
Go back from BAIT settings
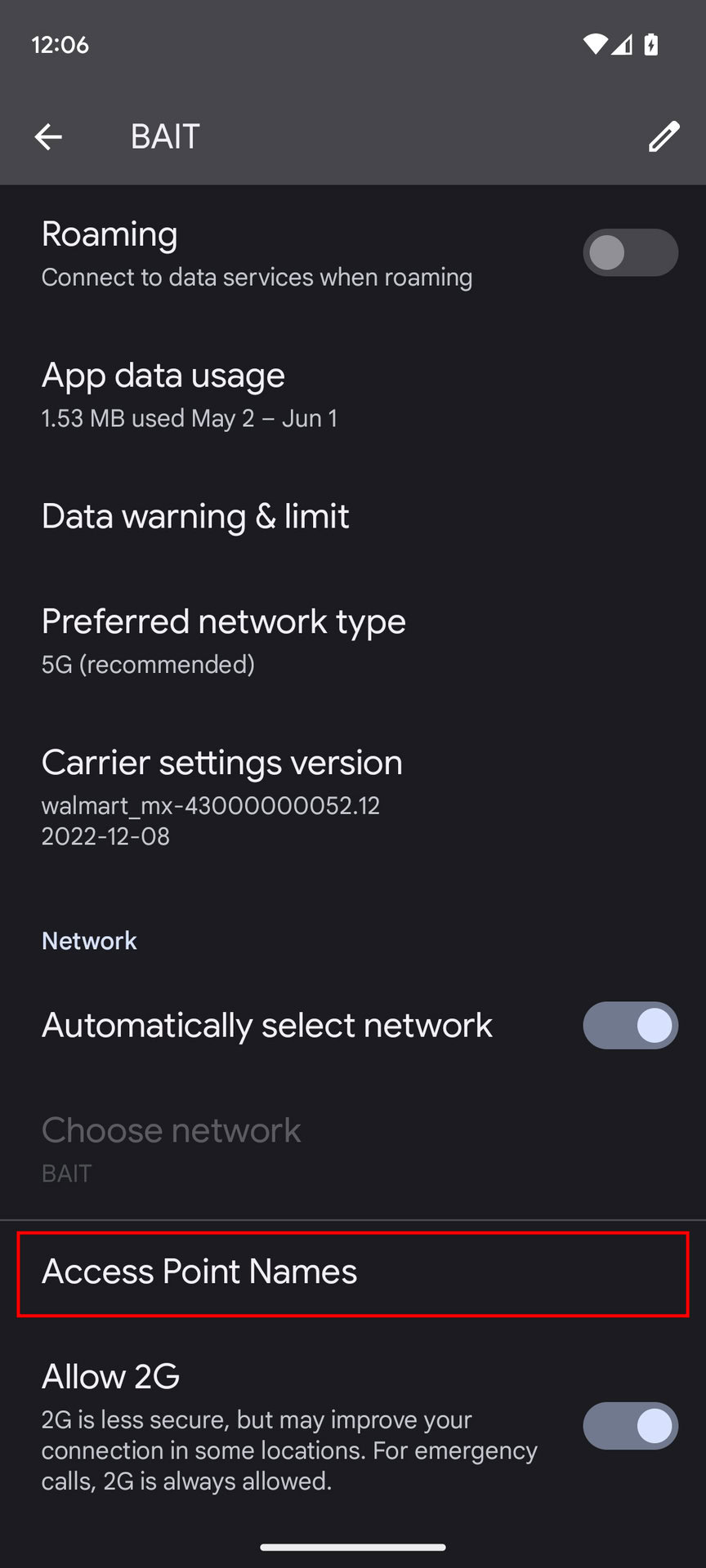tap(48, 136)
